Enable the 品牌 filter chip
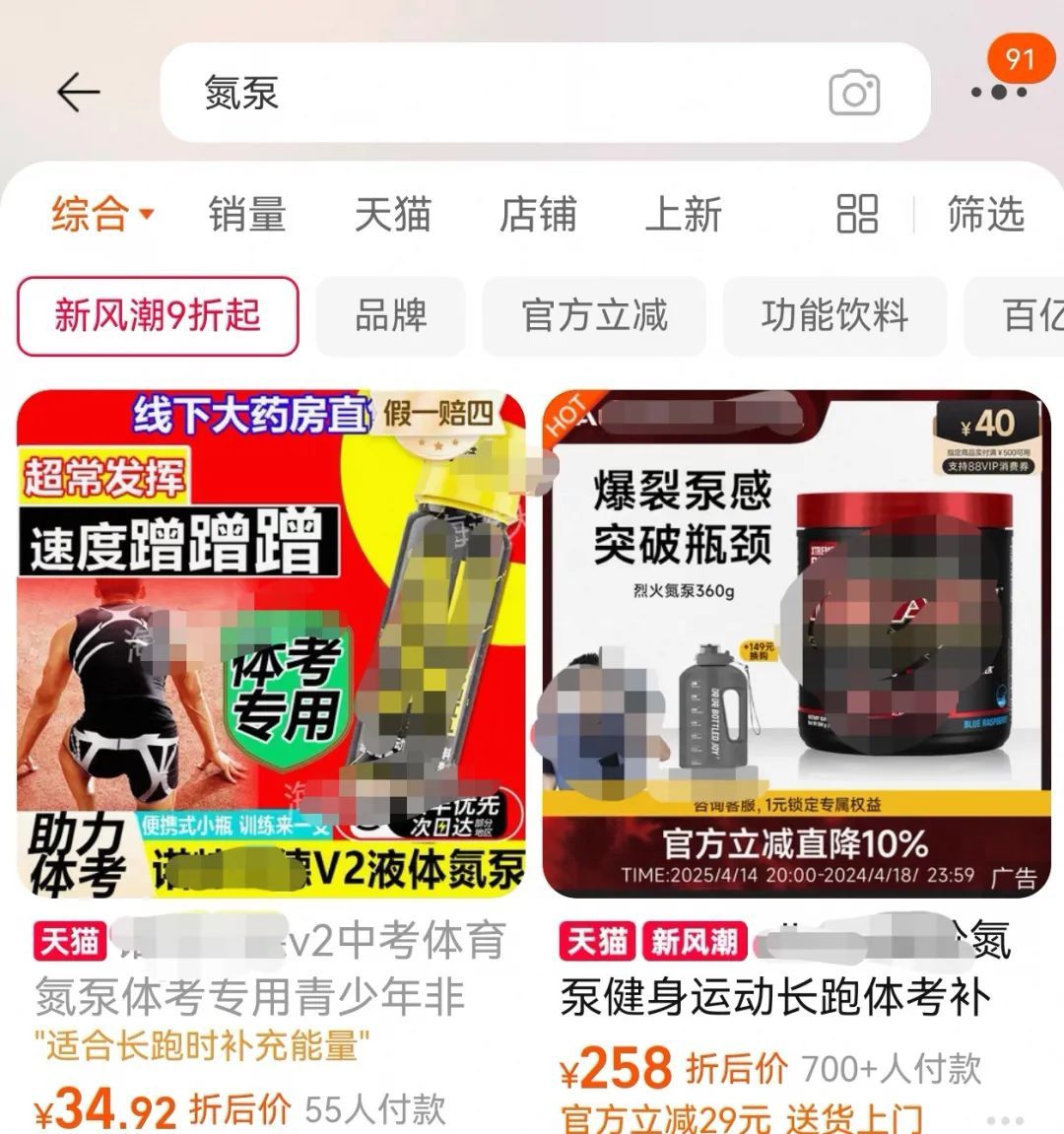Viewport: 1064px width, 1134px height. 390,317
